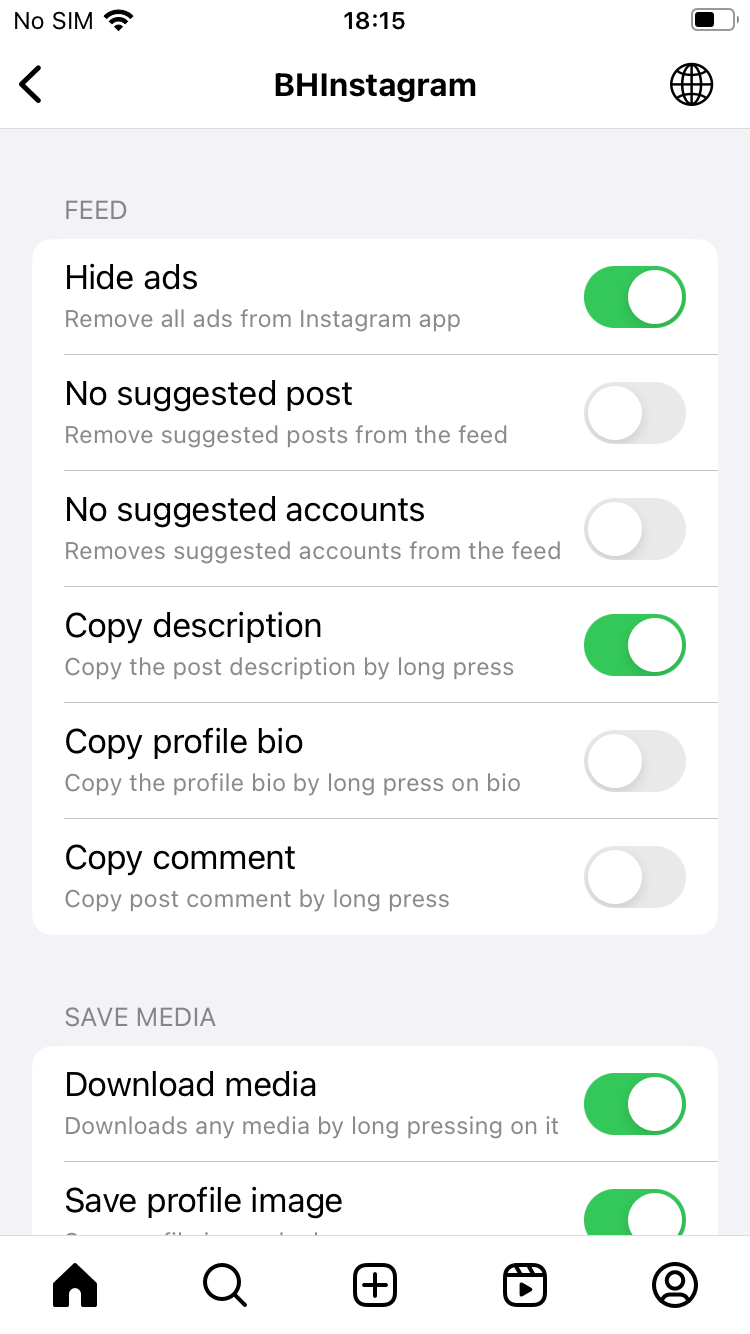Select the Hide ads settings row
Image resolution: width=750 pixels, height=1334 pixels.
[300, 297]
